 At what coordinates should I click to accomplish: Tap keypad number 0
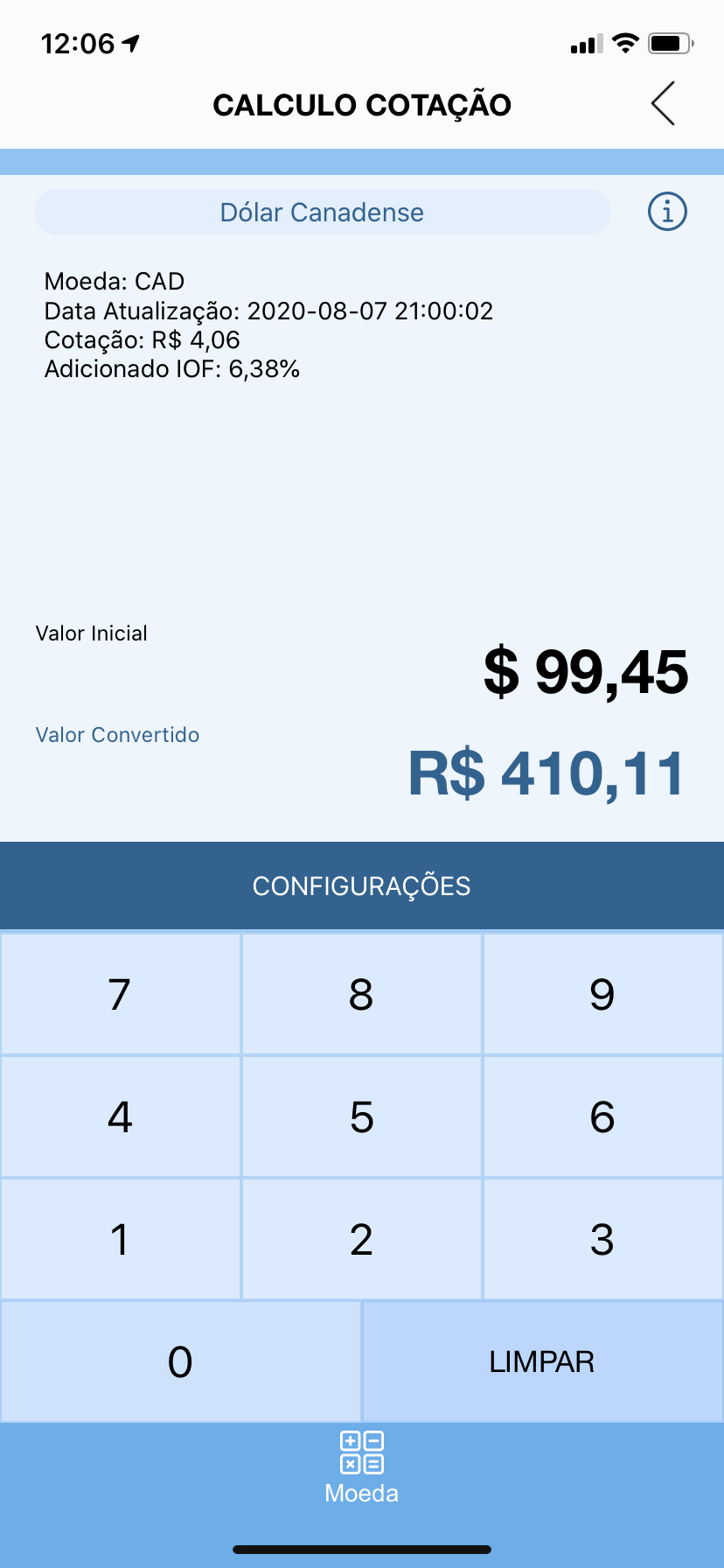pos(181,1361)
